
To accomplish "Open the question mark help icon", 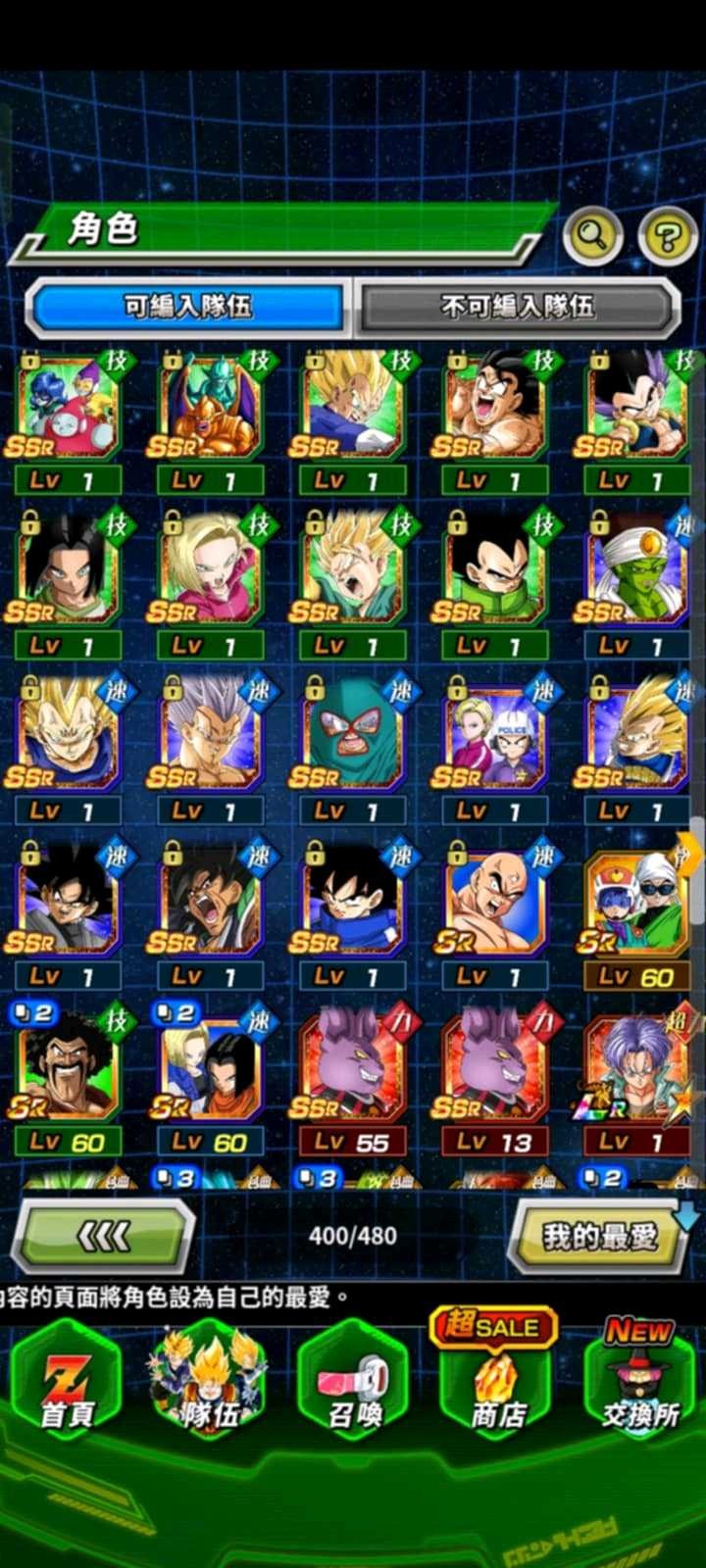I will click(668, 236).
